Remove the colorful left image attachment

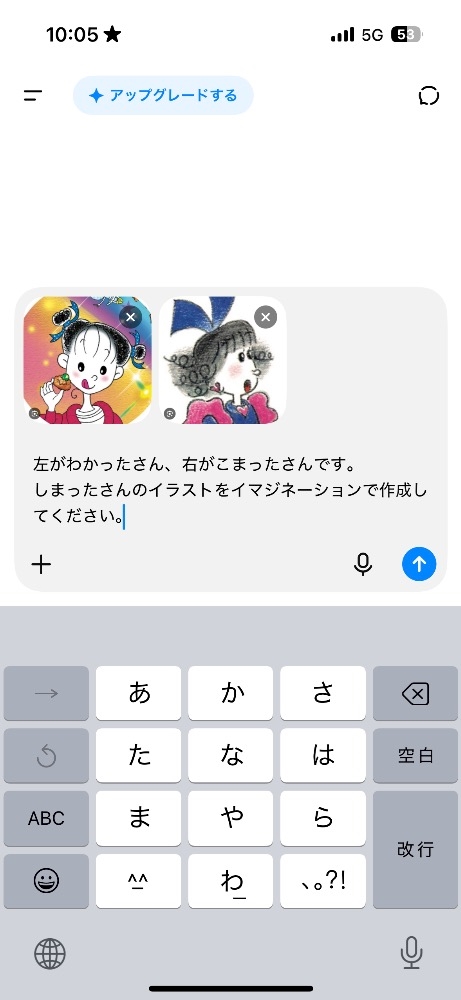pos(130,317)
